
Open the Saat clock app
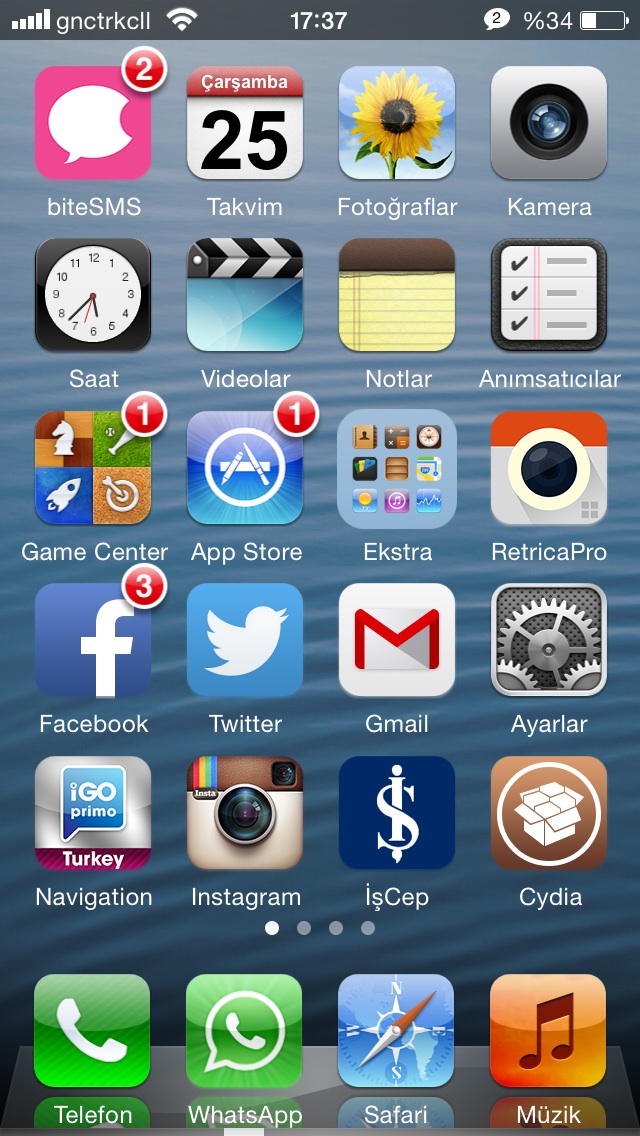coord(93,295)
